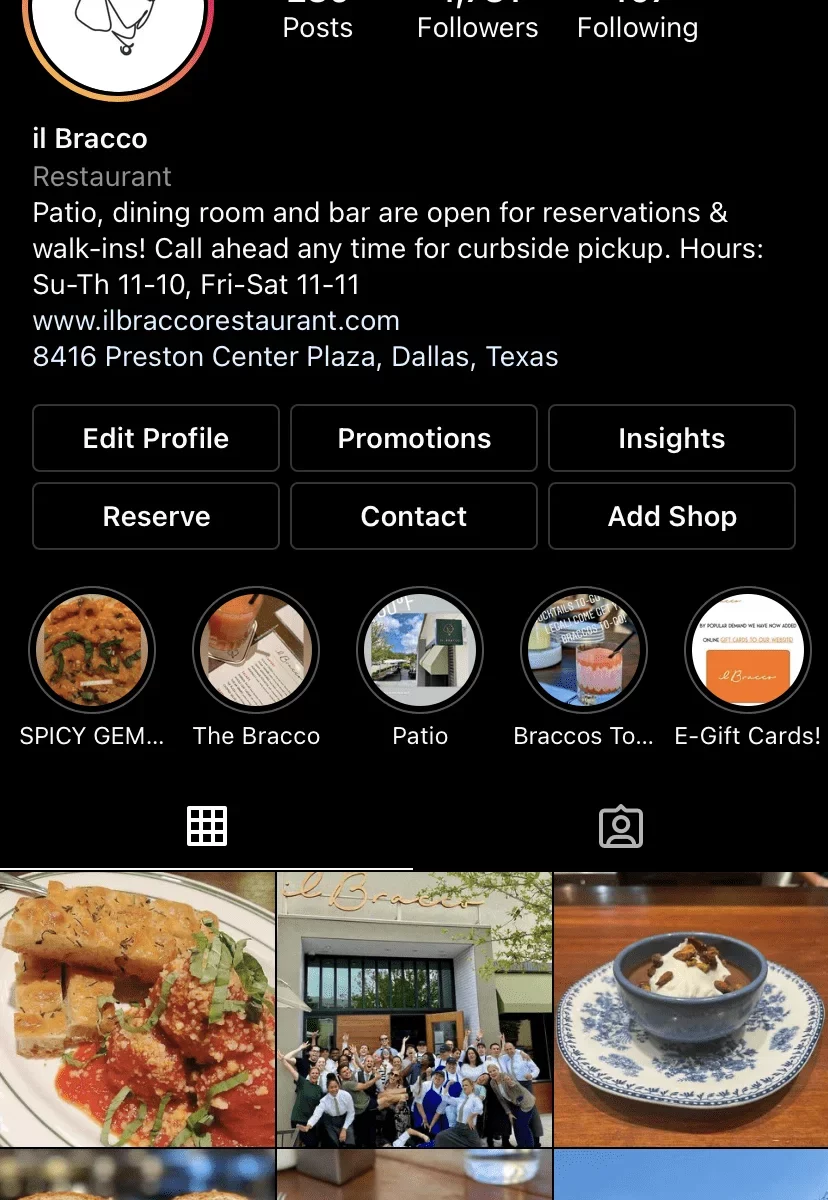Switch to the tagged photos tab
Viewport: 828px width, 1200px height.
pos(621,826)
